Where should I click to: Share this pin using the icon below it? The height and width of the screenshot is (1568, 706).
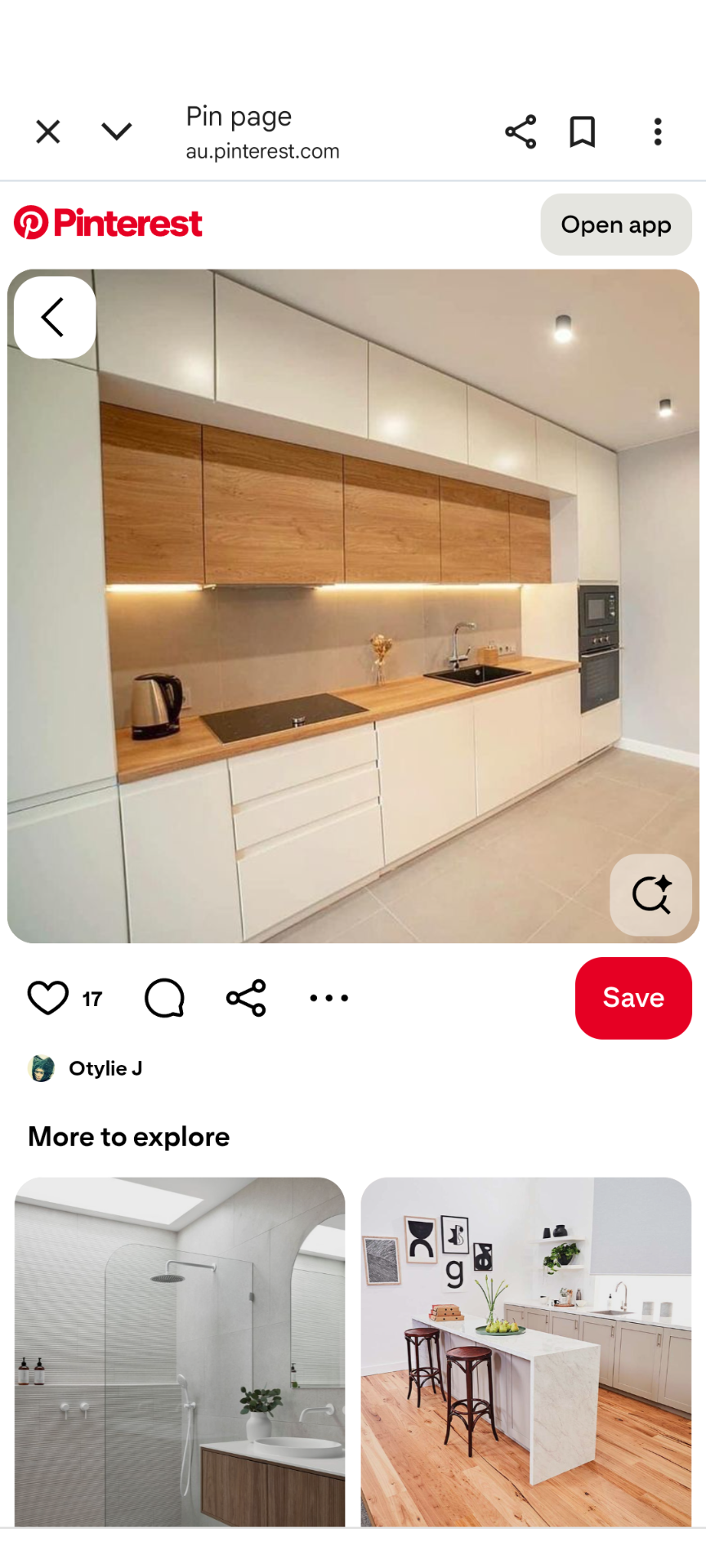[246, 998]
